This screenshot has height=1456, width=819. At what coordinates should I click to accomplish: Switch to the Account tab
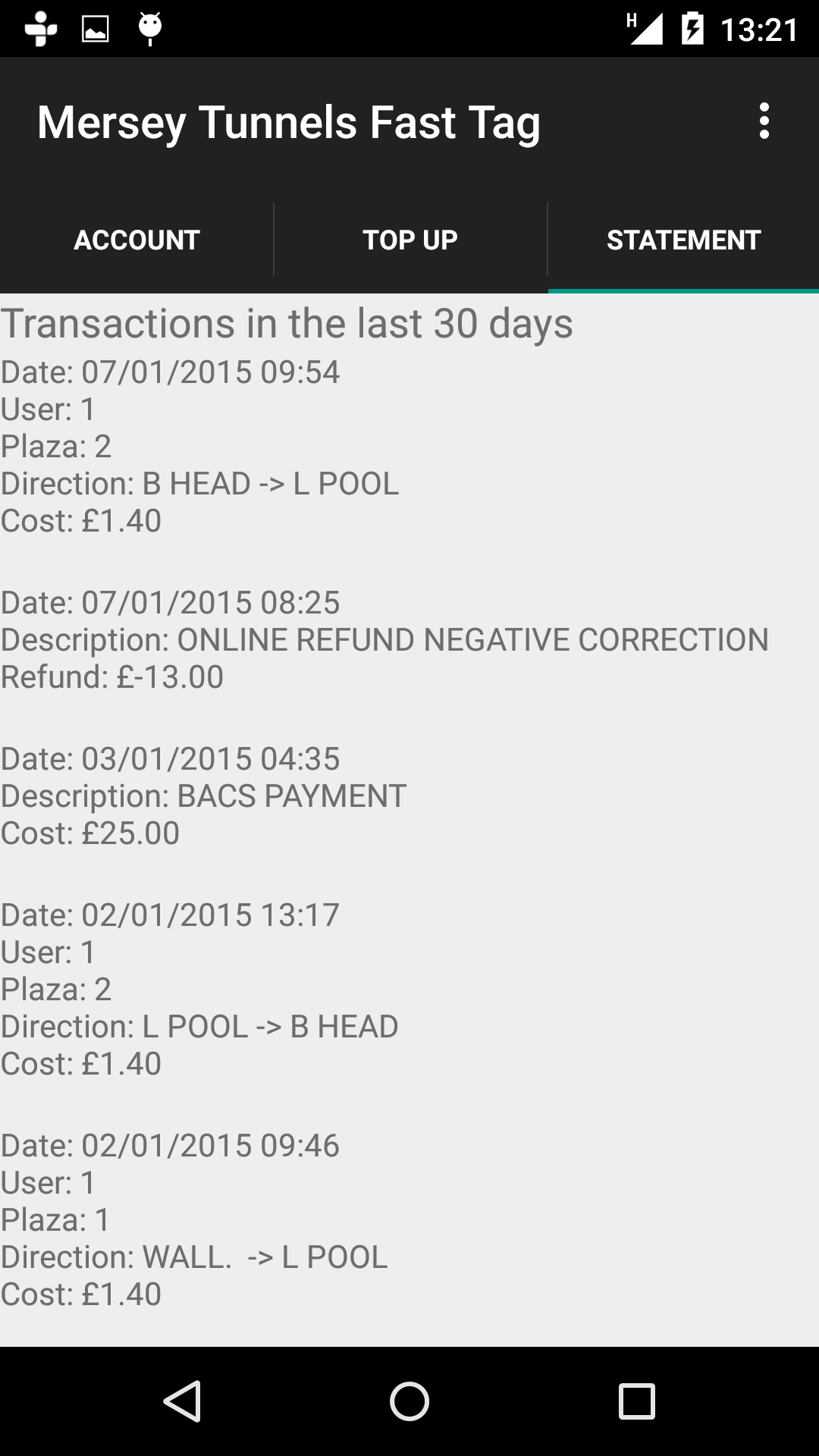pyautogui.click(x=136, y=240)
